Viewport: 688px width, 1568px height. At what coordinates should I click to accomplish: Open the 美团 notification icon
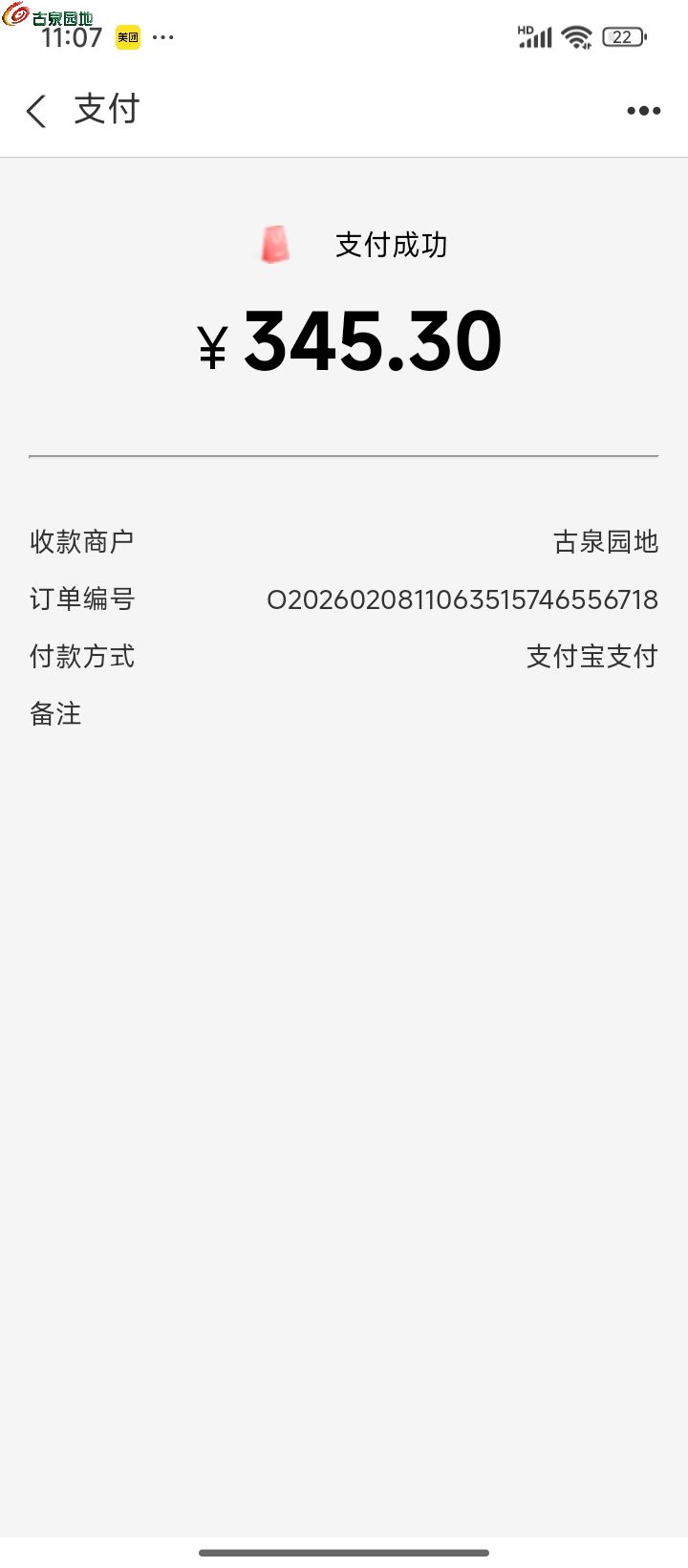coord(127,36)
